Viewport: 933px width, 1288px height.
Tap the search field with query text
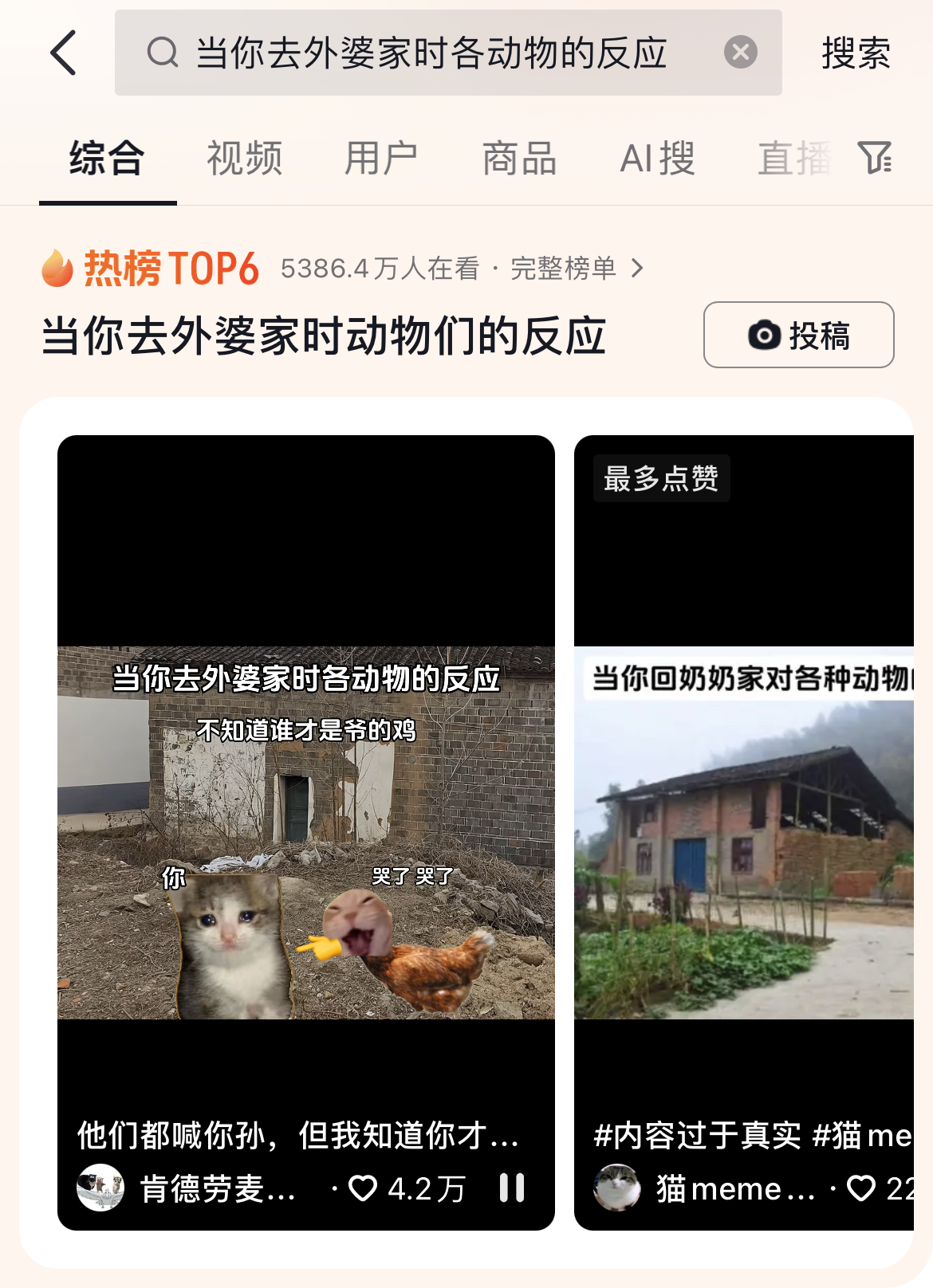pos(431,53)
